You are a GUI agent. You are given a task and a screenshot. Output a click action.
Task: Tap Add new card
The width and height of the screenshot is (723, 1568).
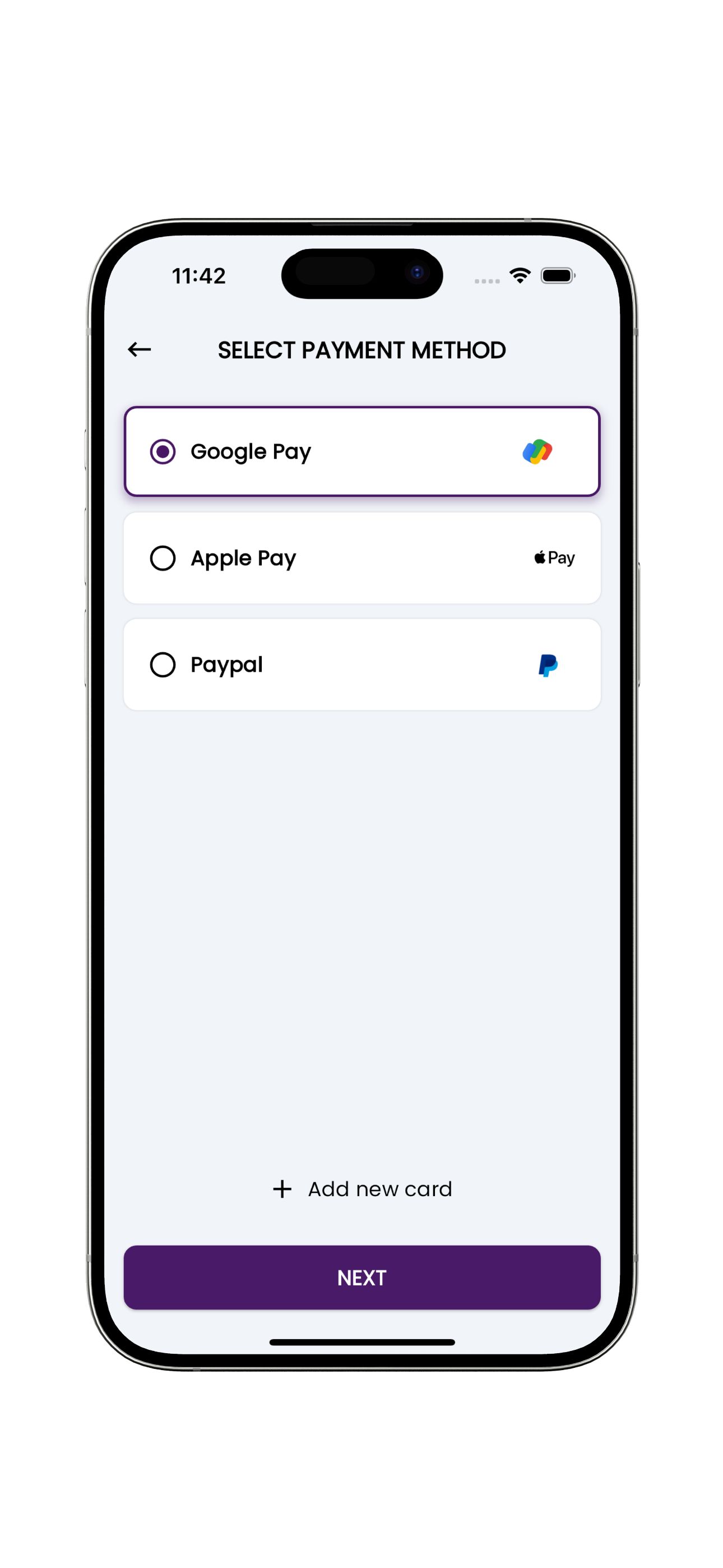pos(361,1189)
